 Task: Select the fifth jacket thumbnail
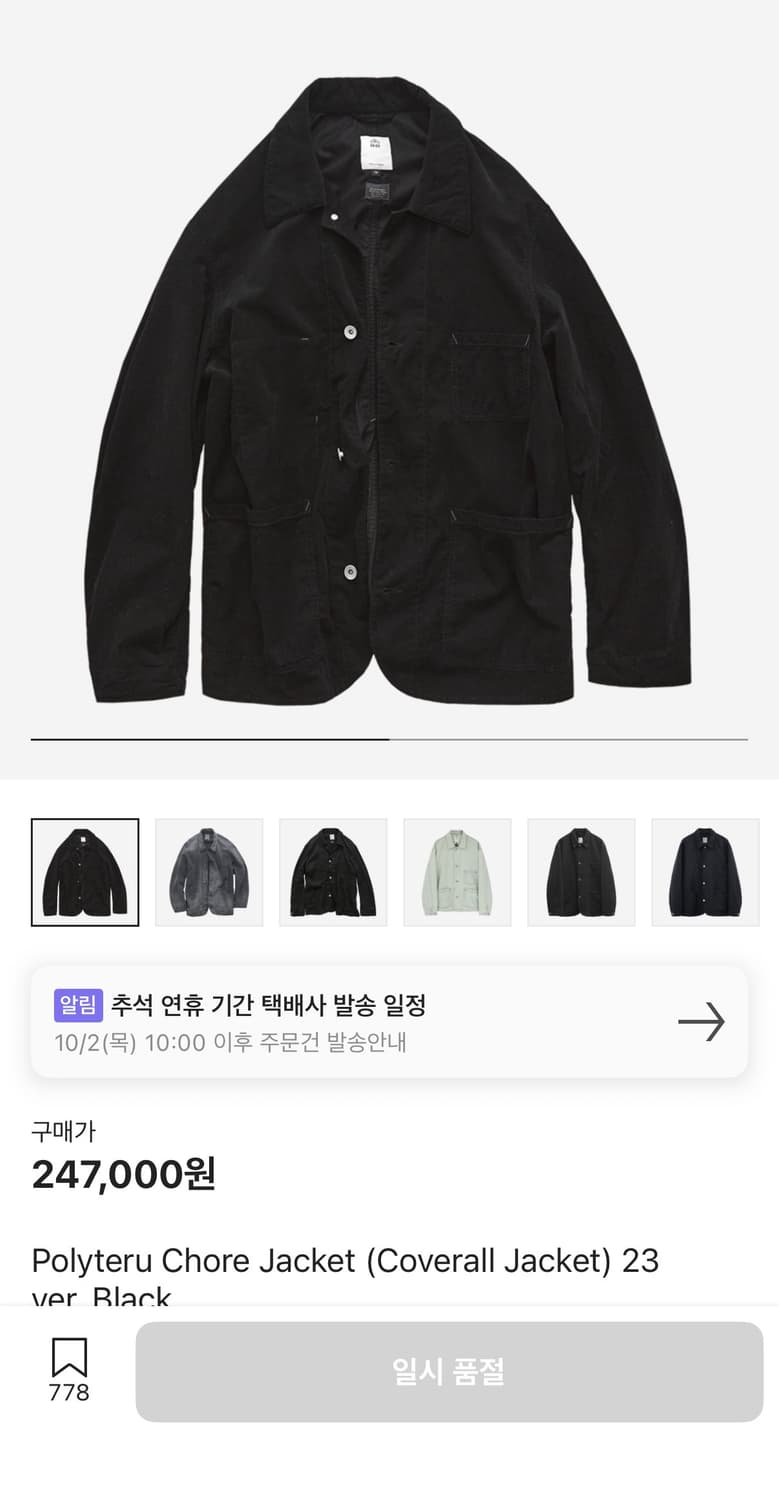pos(581,872)
